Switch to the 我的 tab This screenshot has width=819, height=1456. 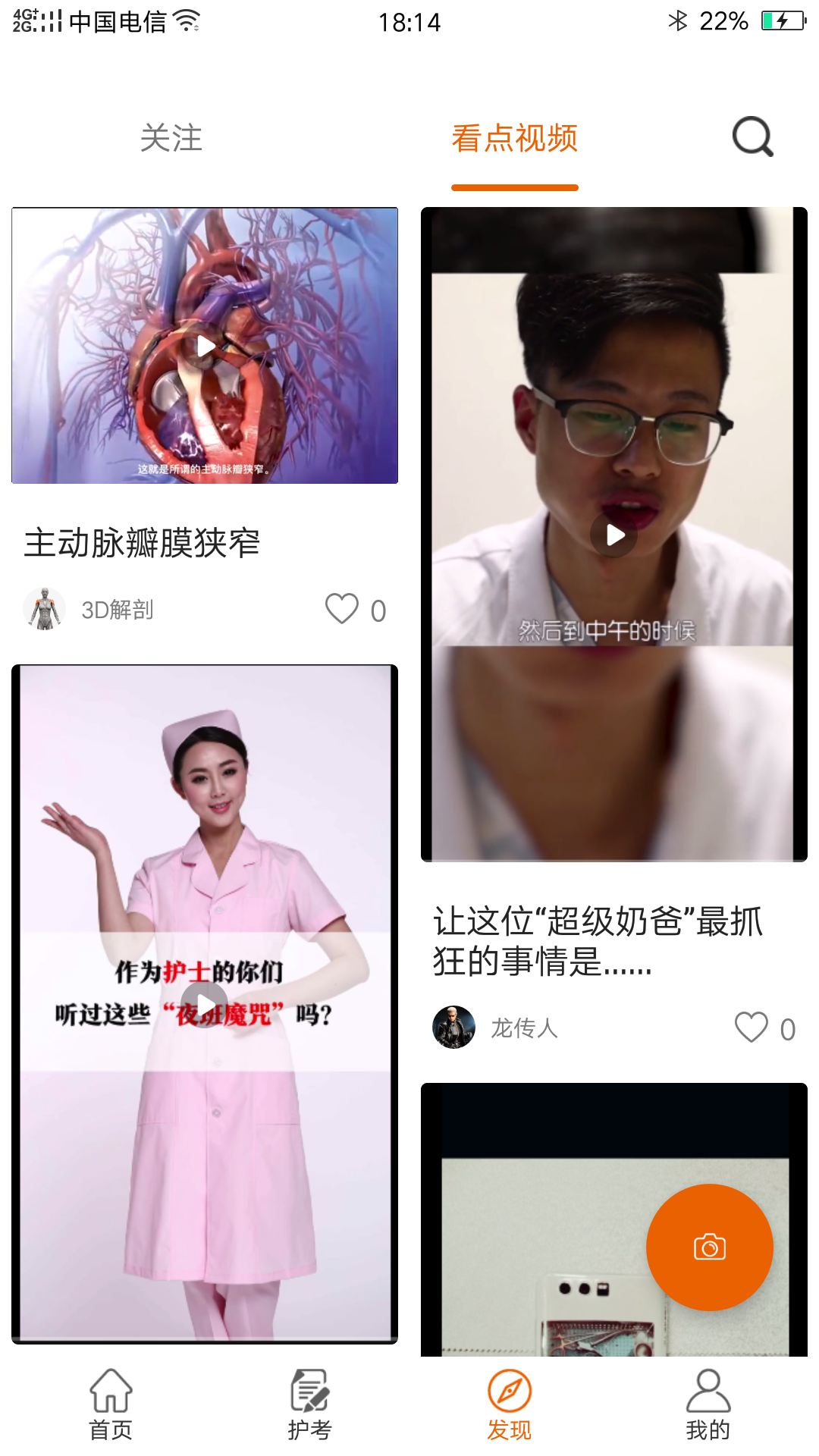click(708, 1404)
